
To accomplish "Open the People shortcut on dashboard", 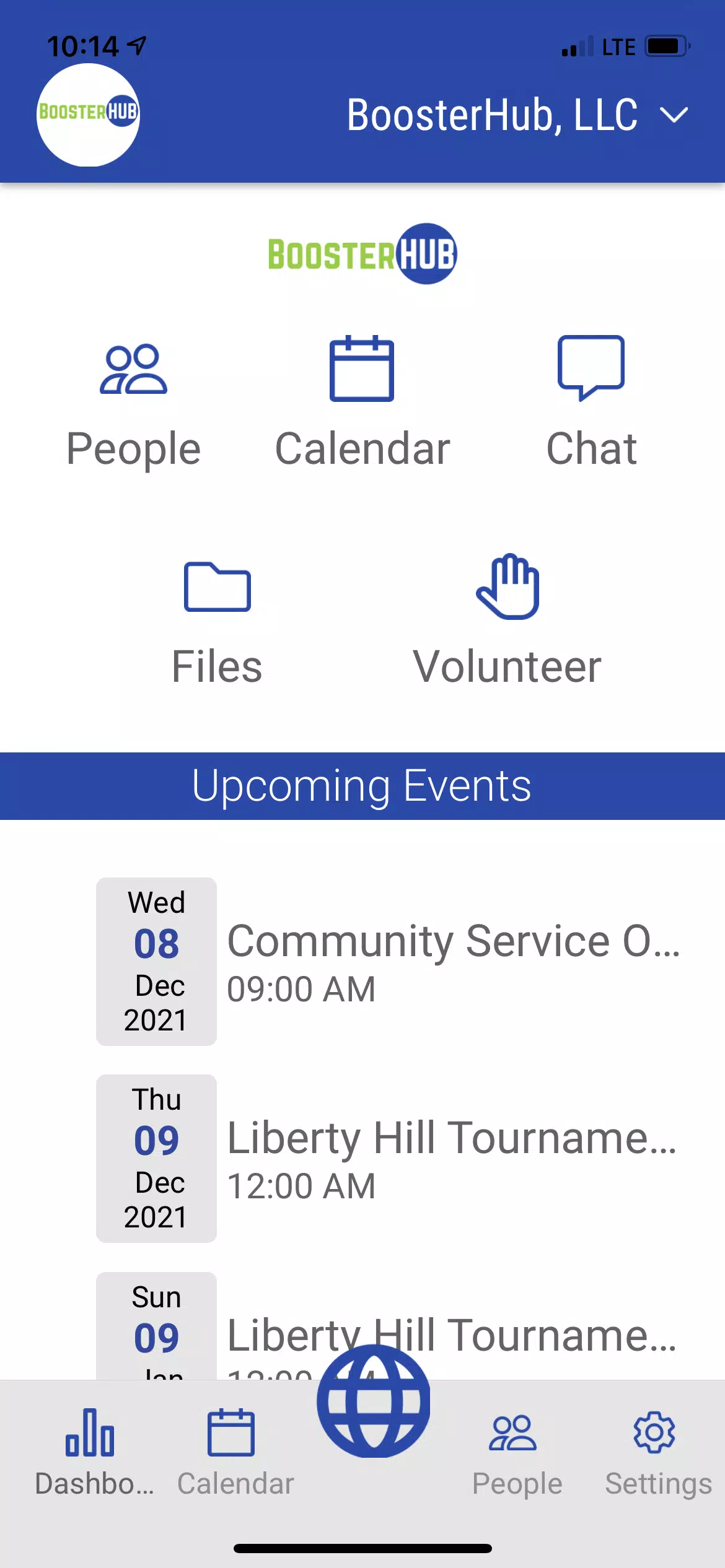I will pos(133,403).
